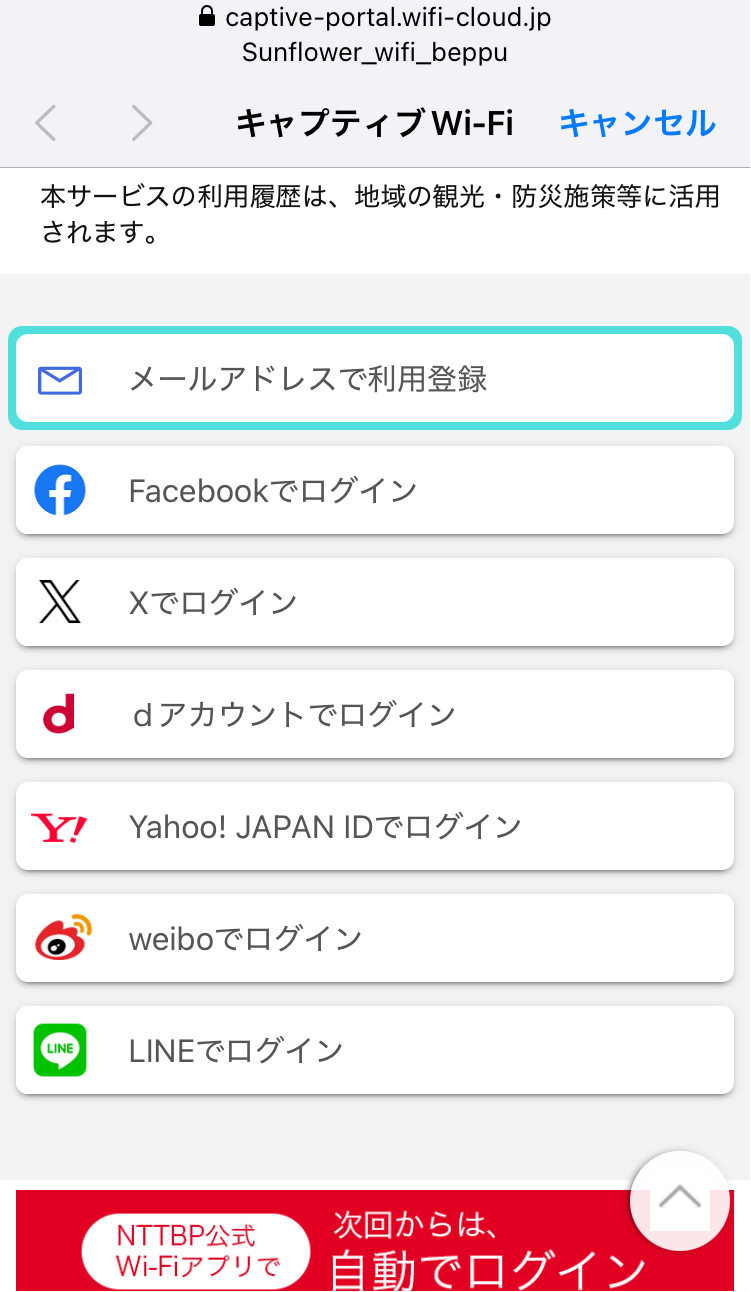This screenshot has width=751, height=1292.
Task: Click the X logo icon
Action: click(59, 602)
